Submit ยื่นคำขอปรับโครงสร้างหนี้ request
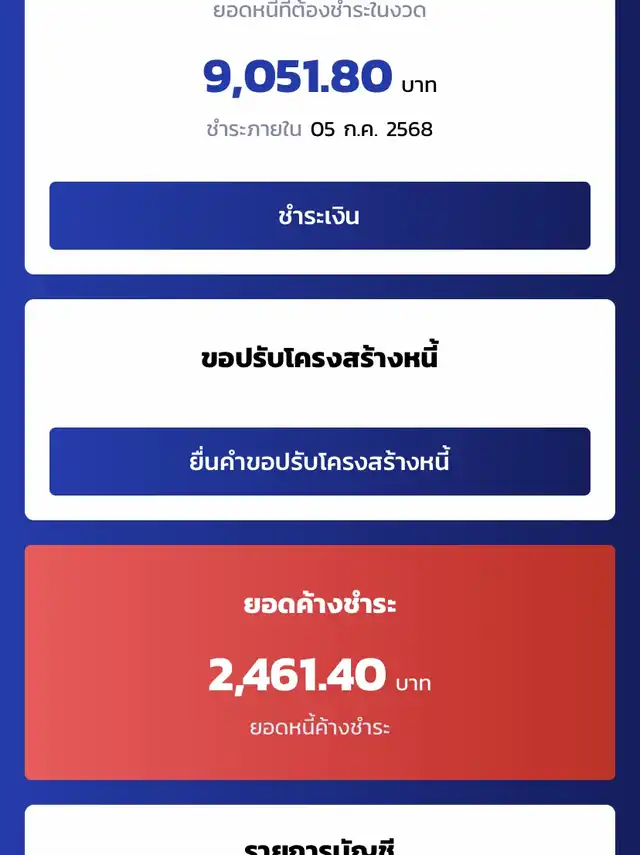 319,462
